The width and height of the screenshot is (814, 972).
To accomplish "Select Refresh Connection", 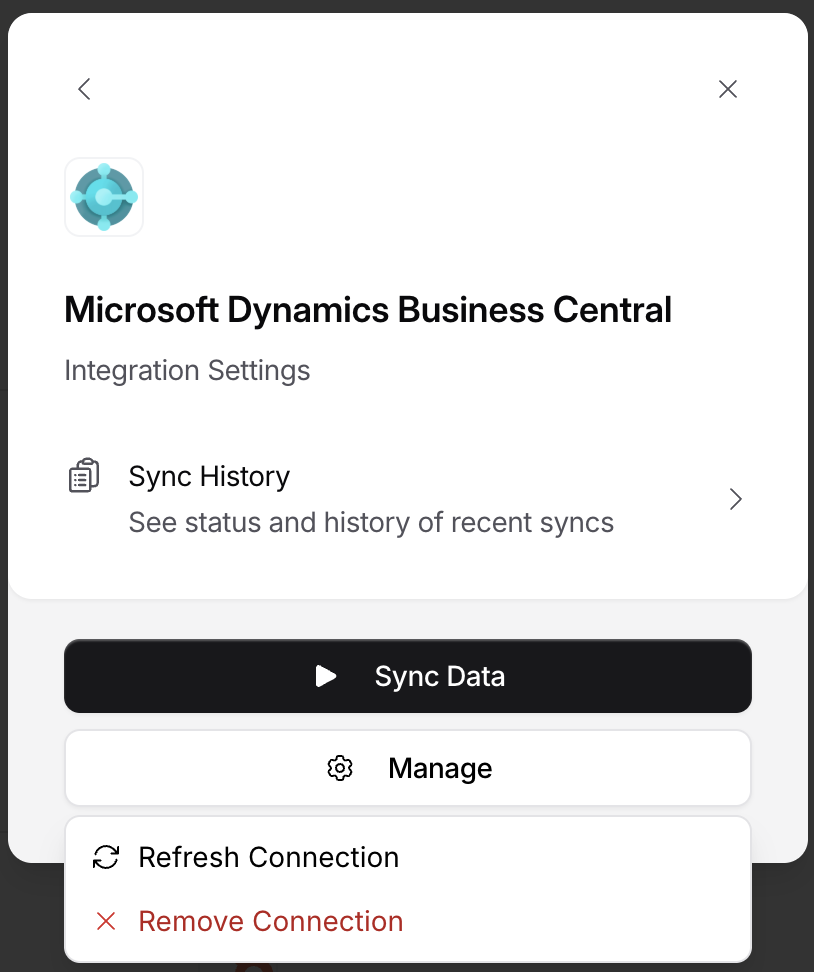I will coord(268,857).
